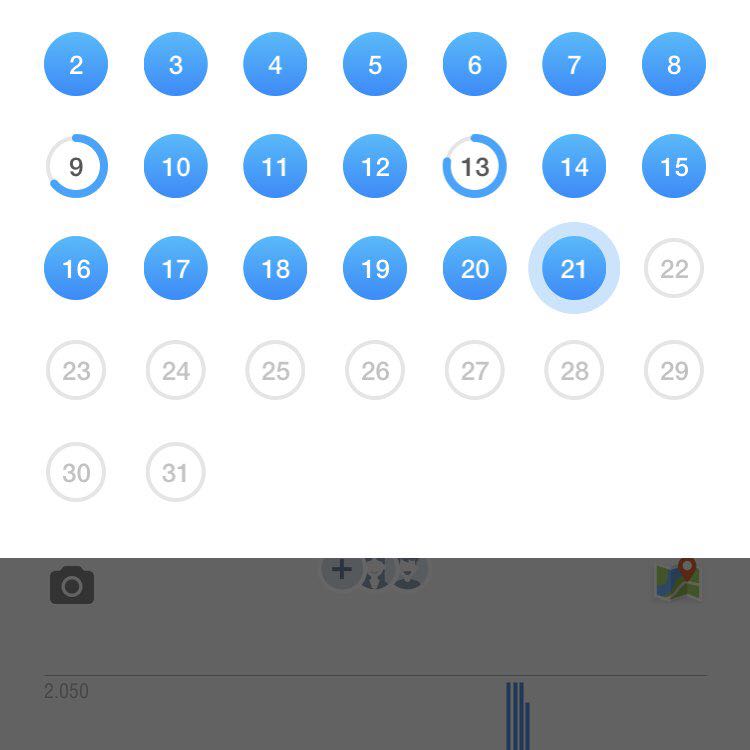This screenshot has height=750, width=750.
Task: Choose day 14 in the calendar
Action: (x=574, y=167)
